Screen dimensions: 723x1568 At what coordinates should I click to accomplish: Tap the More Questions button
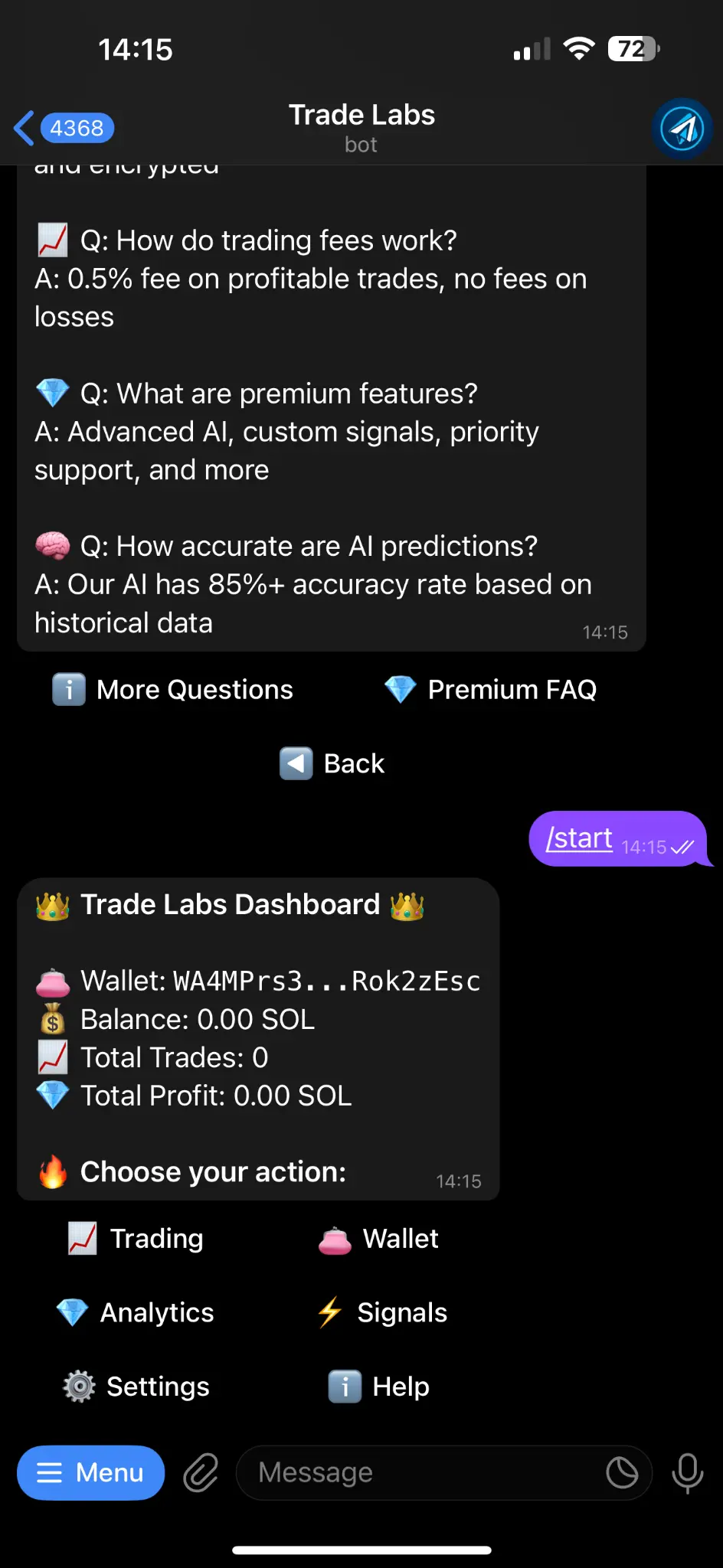click(173, 690)
